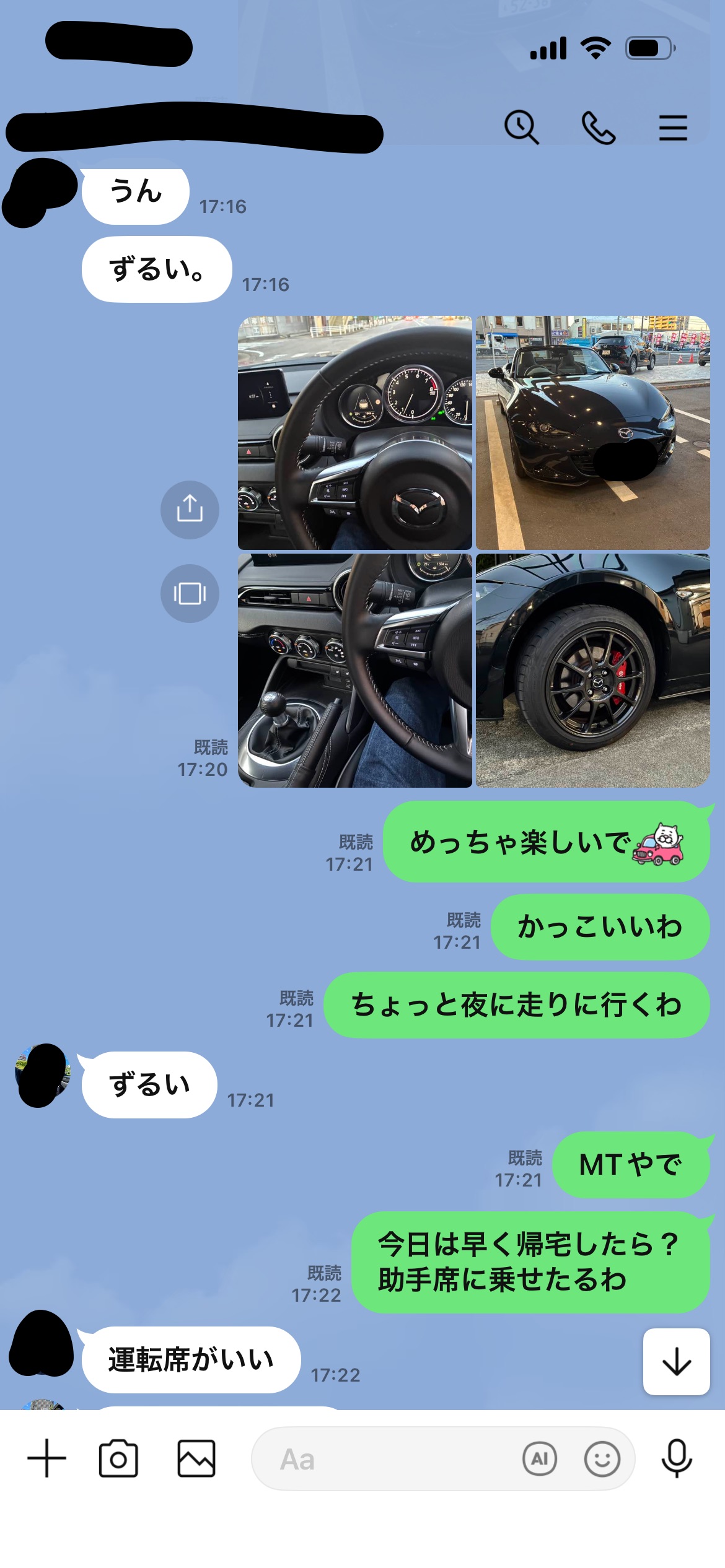Open the AI assistant in input
This screenshot has height=1568, width=725.
point(540,1459)
